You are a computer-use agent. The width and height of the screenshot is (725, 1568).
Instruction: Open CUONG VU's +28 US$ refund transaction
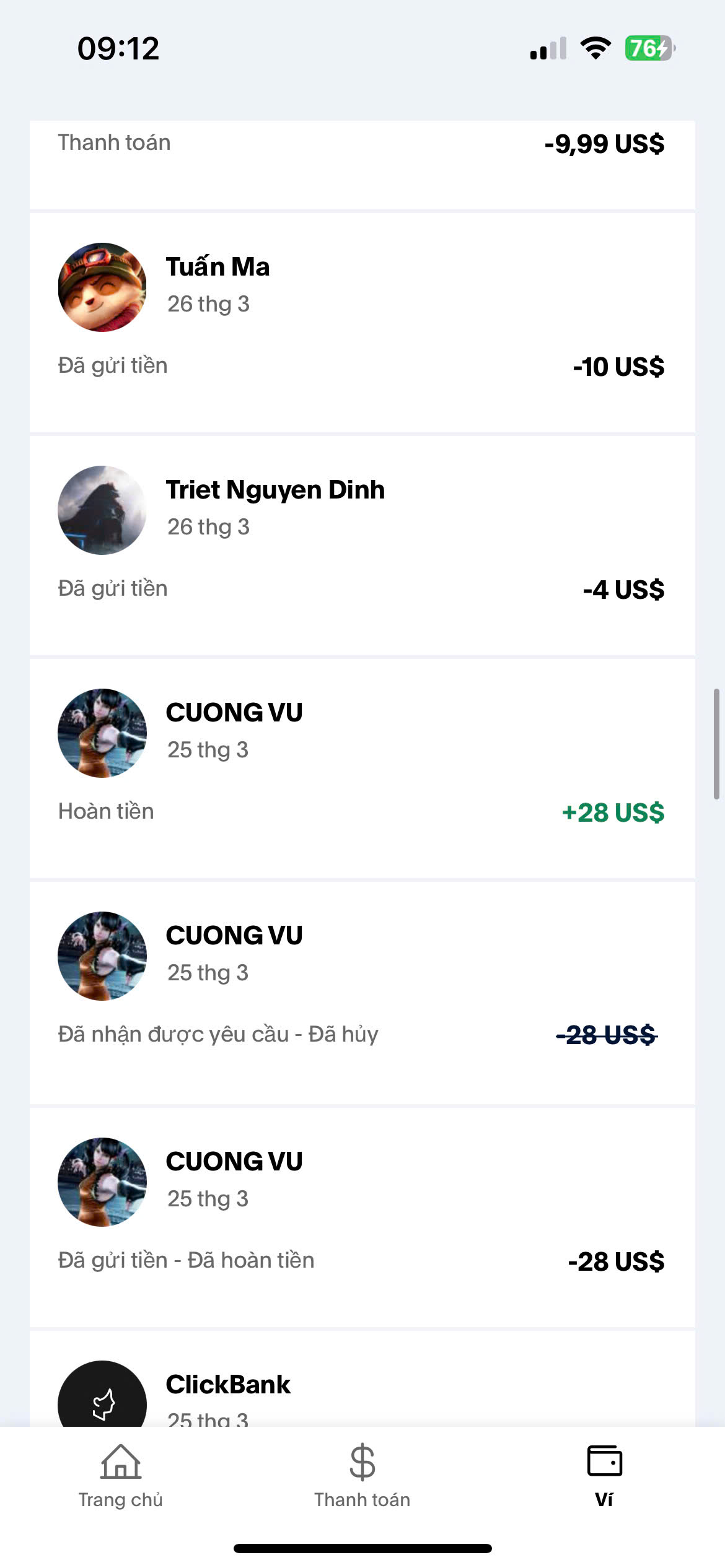coord(362,768)
